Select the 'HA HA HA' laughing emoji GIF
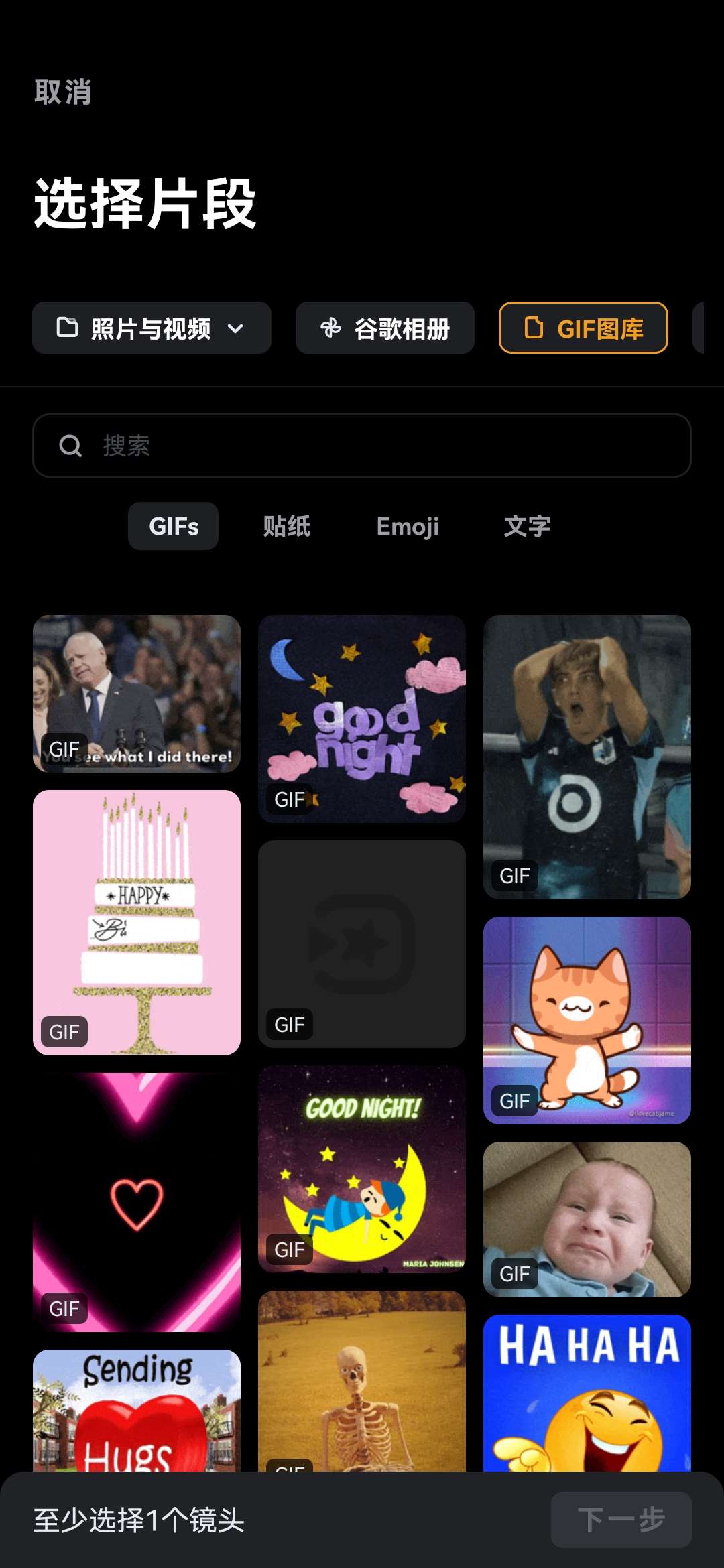This screenshot has width=724, height=1568. [x=587, y=1392]
